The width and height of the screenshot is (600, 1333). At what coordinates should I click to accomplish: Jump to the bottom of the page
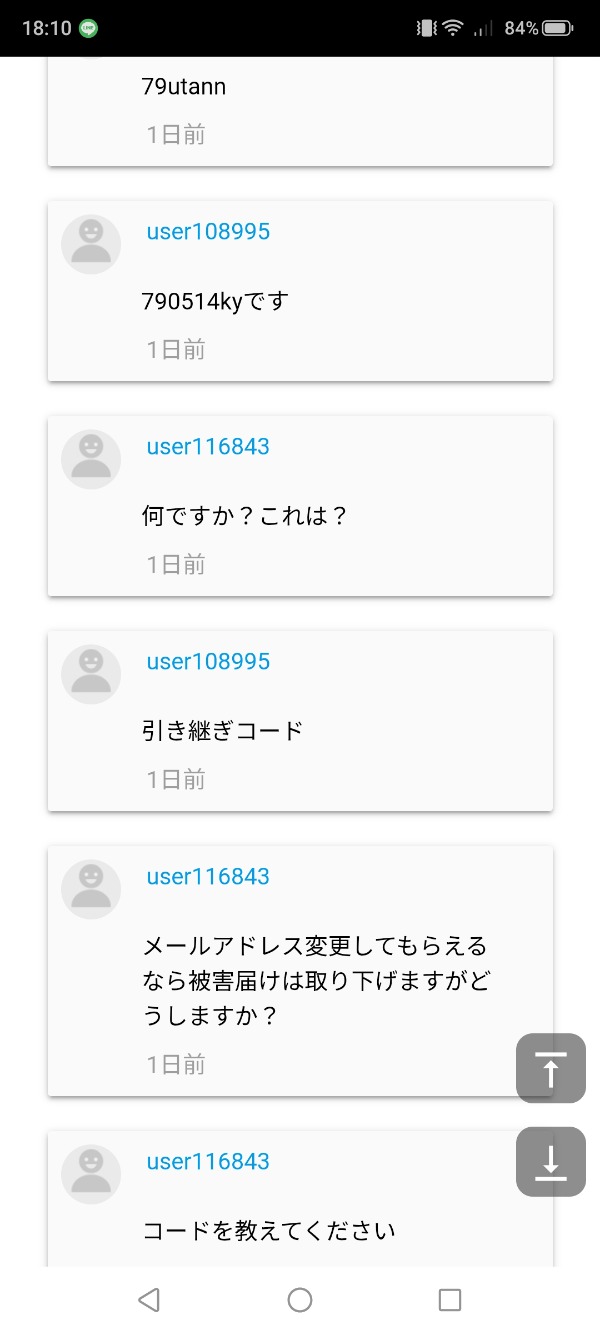pos(550,1161)
